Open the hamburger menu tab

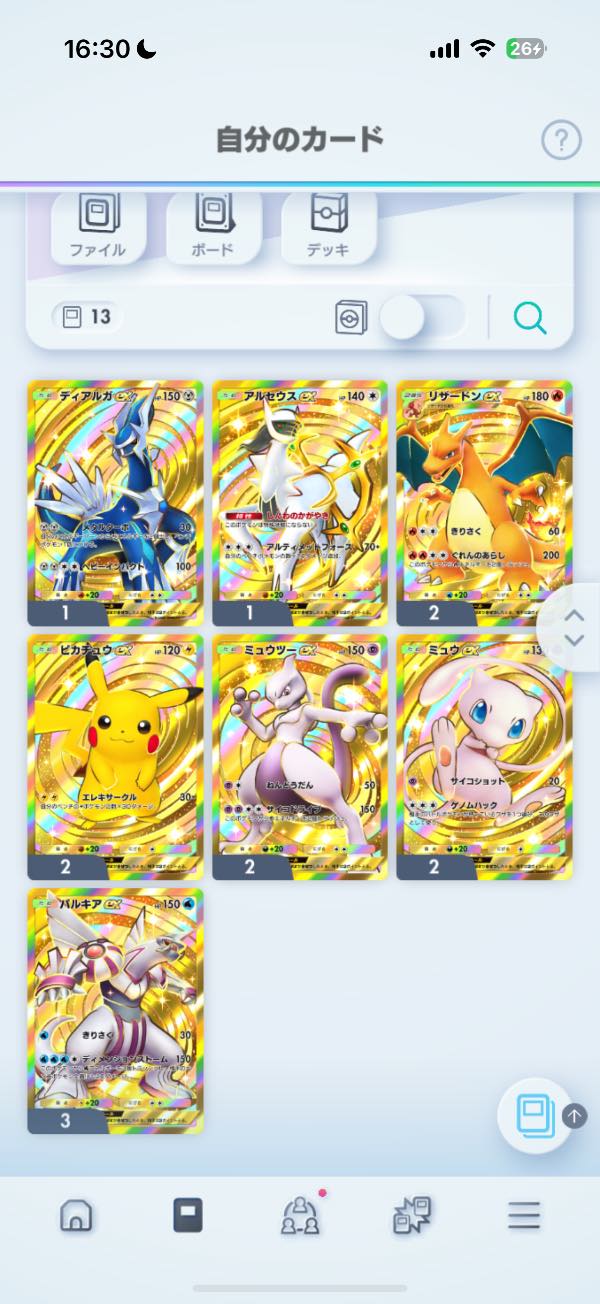(523, 1215)
